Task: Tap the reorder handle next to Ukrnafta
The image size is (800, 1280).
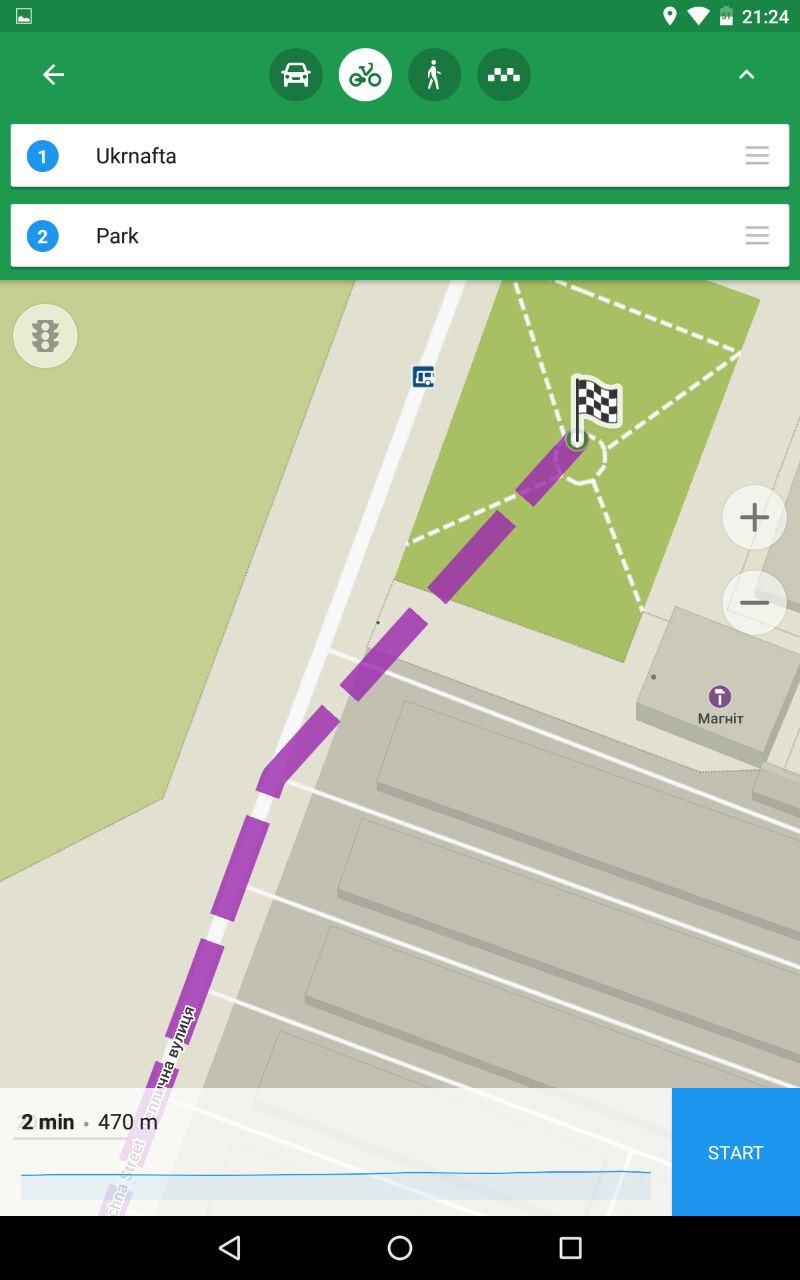Action: 757,156
